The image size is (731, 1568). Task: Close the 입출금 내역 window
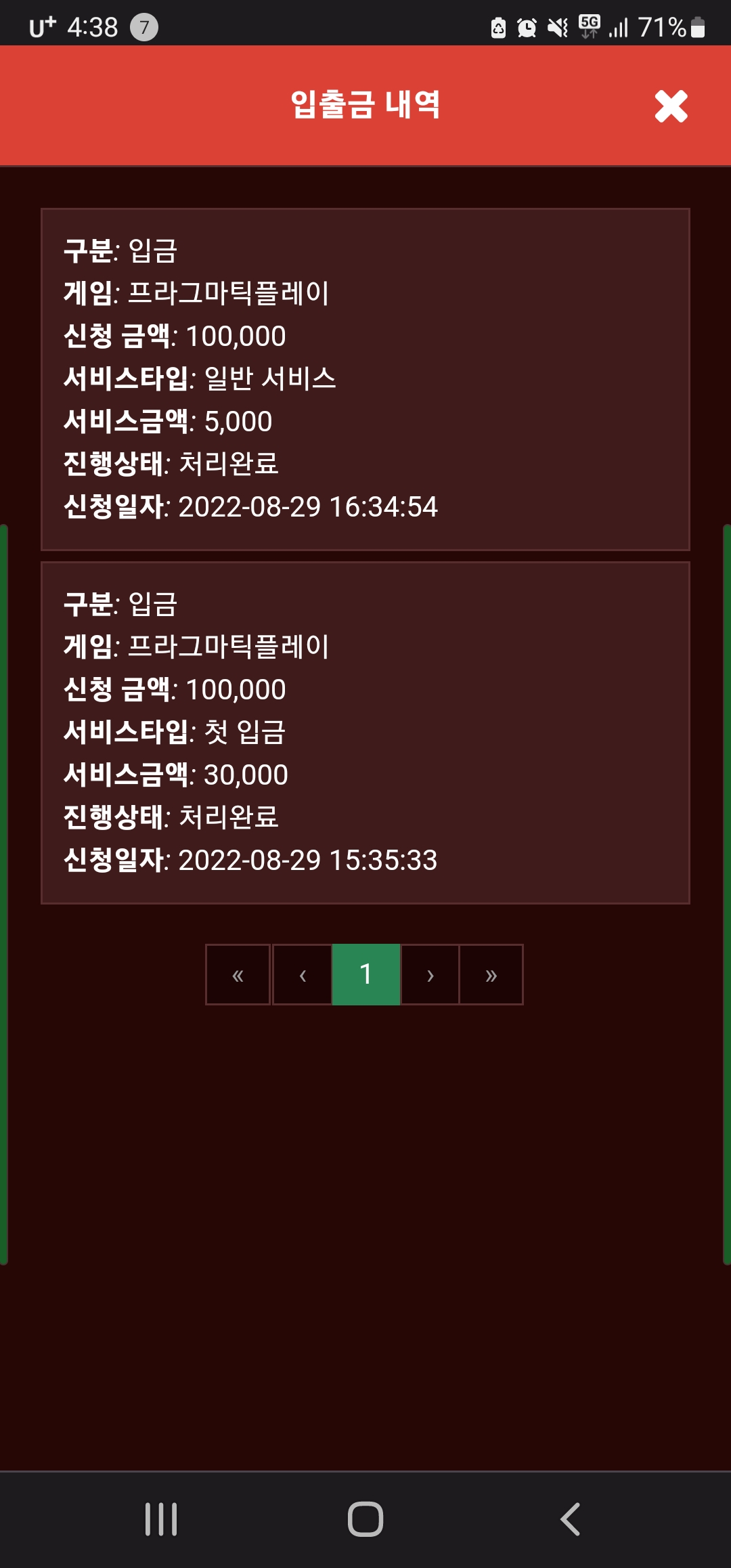coord(671,106)
